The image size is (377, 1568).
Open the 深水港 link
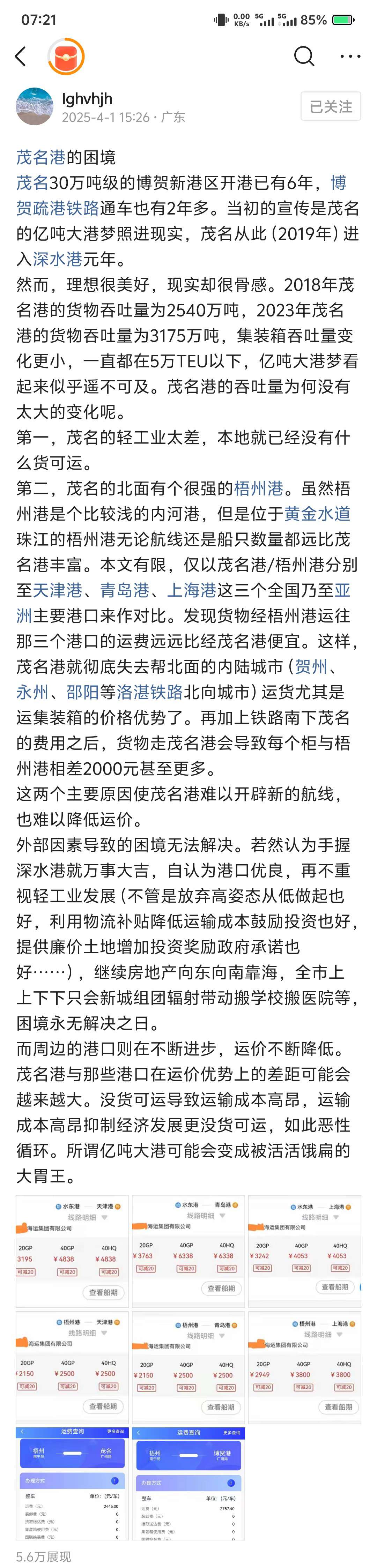57,259
